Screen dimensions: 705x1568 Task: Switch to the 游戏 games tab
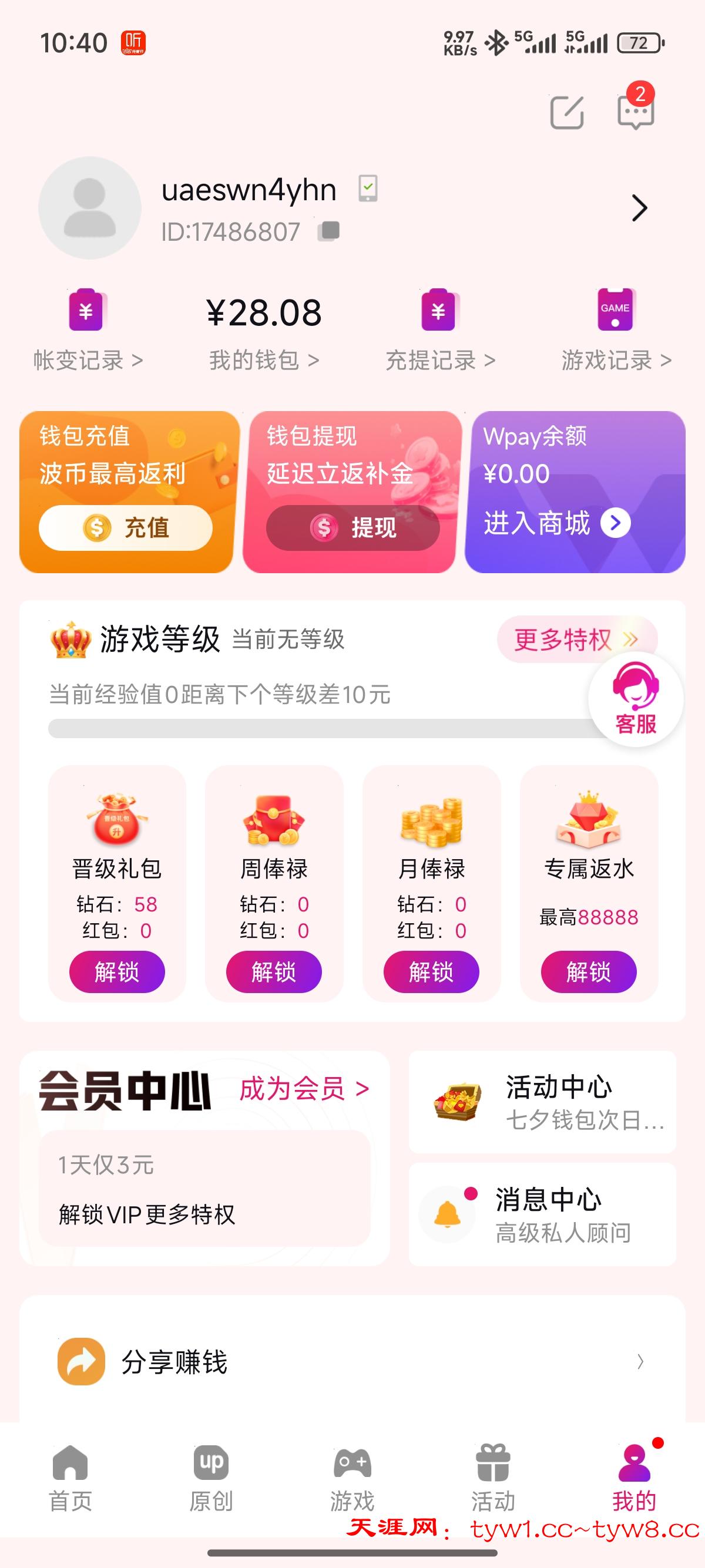click(x=352, y=1478)
